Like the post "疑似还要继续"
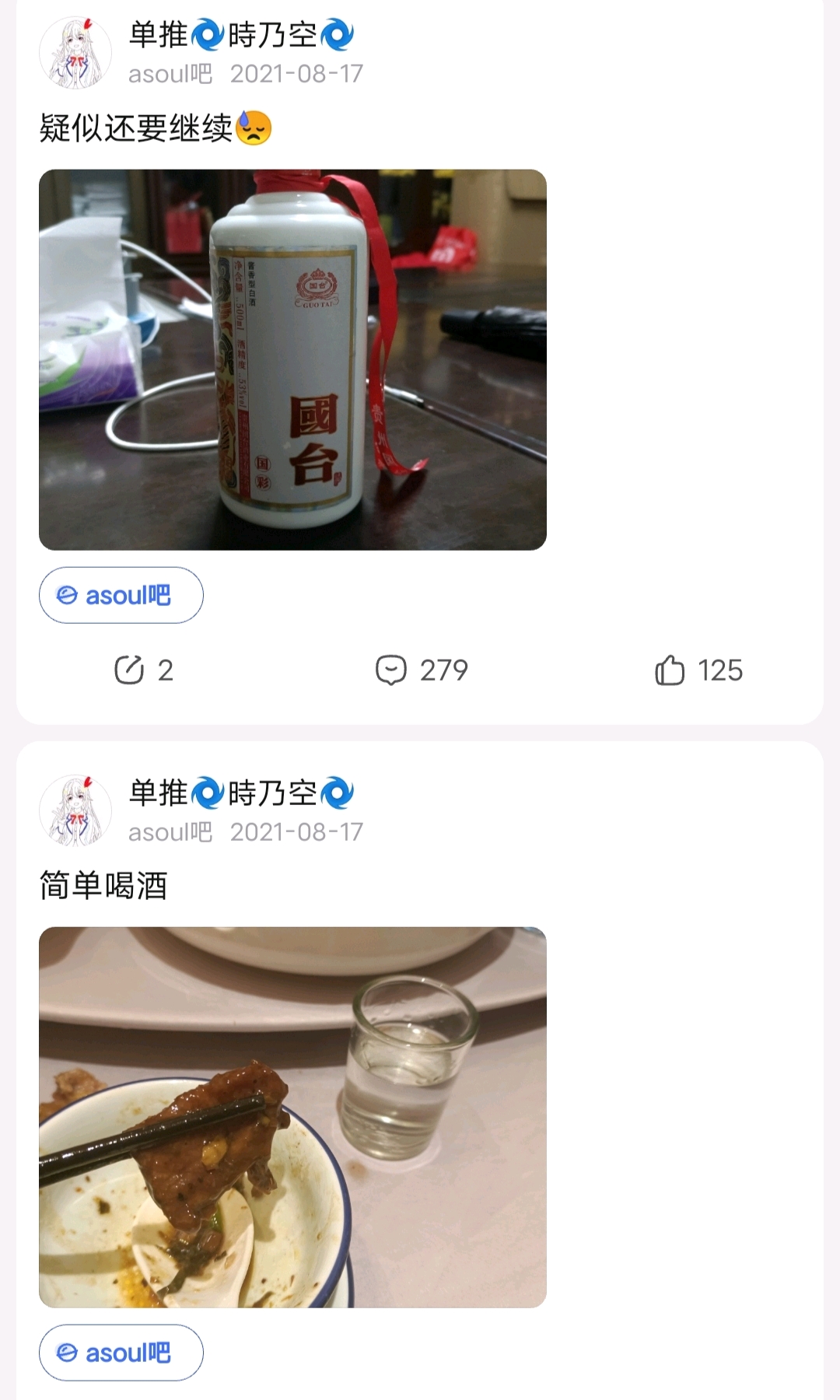840x1400 pixels. [x=698, y=670]
